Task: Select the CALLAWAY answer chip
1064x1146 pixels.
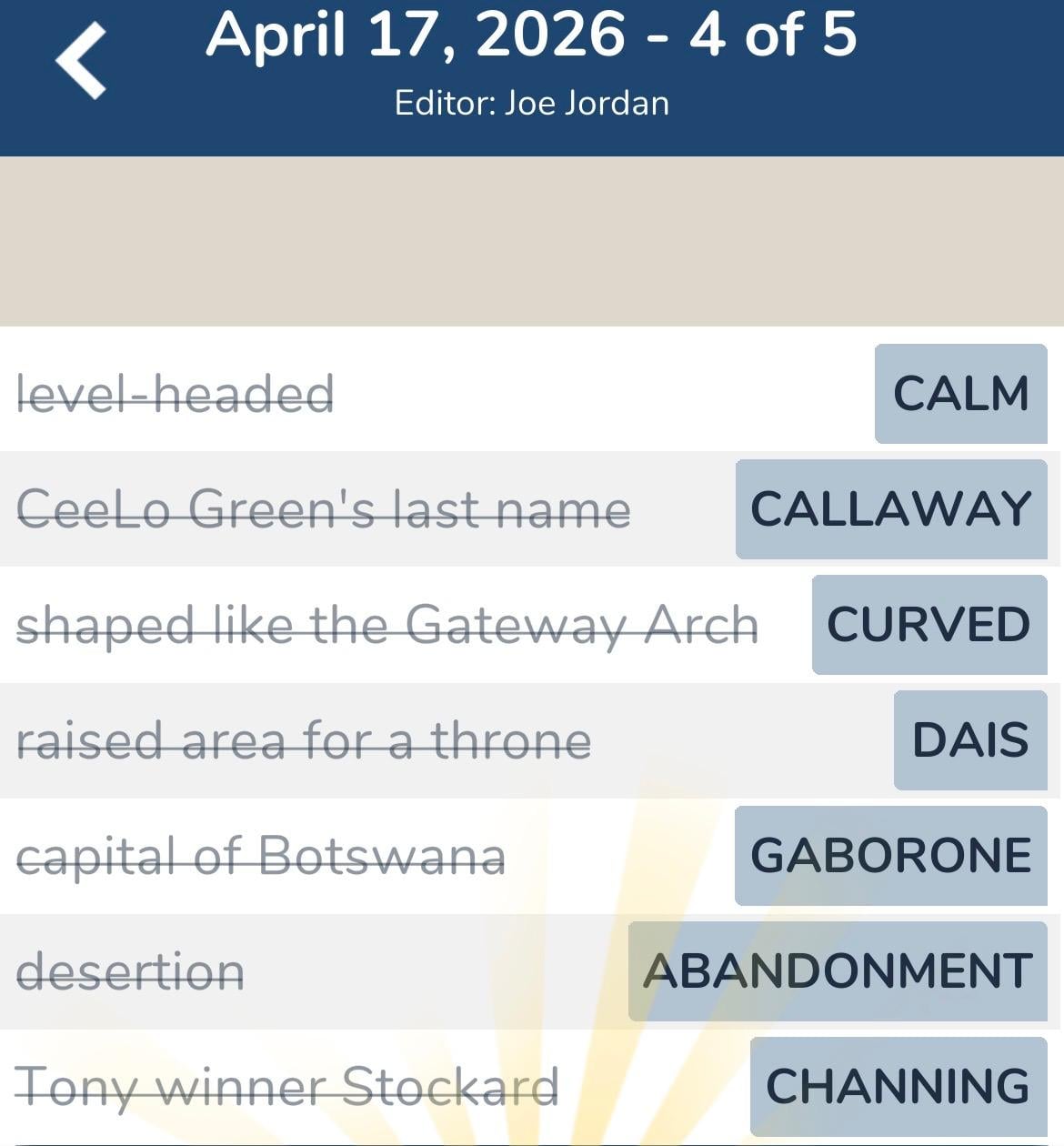Action: point(890,509)
